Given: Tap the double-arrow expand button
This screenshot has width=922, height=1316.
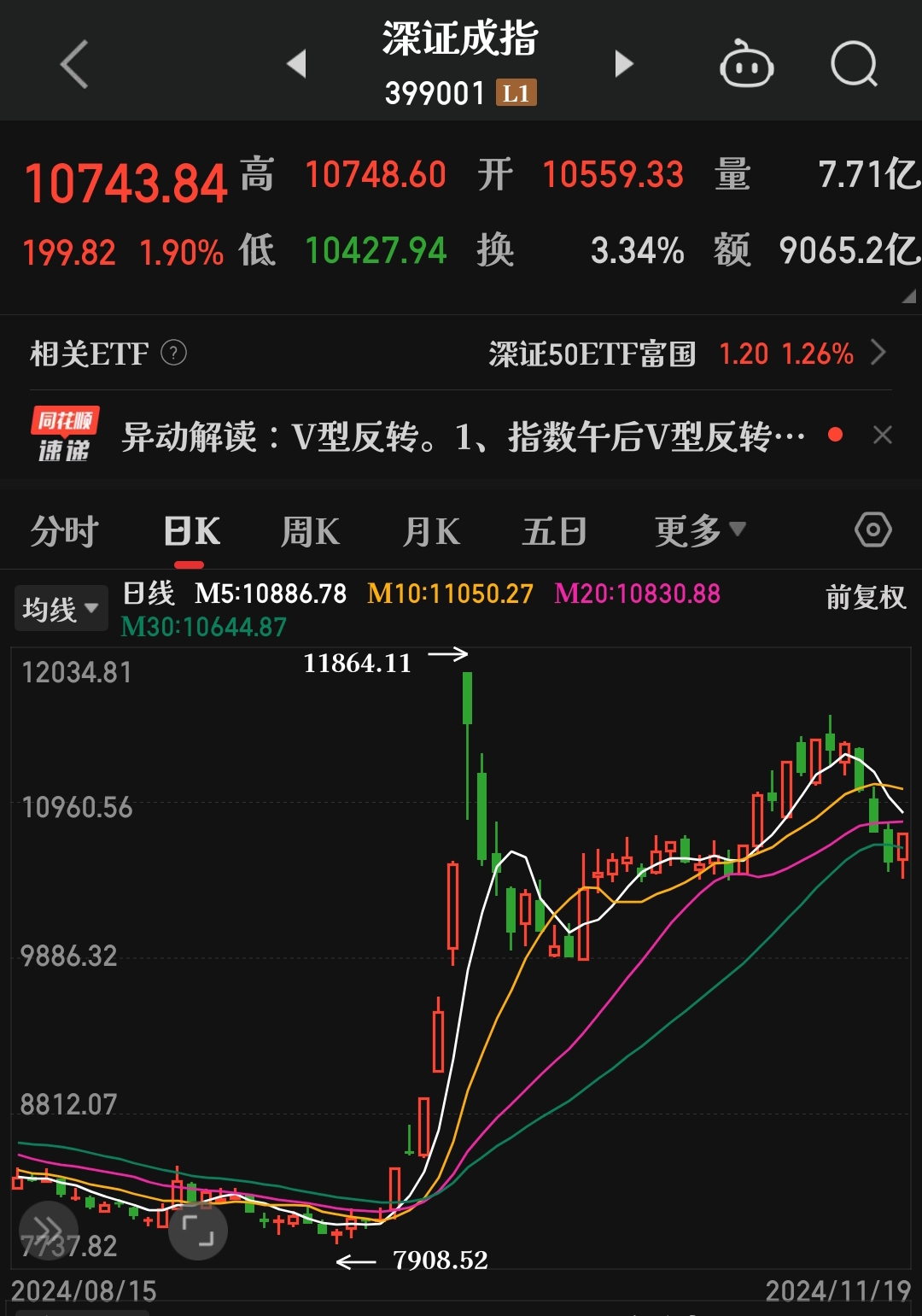Looking at the screenshot, I should [47, 1231].
